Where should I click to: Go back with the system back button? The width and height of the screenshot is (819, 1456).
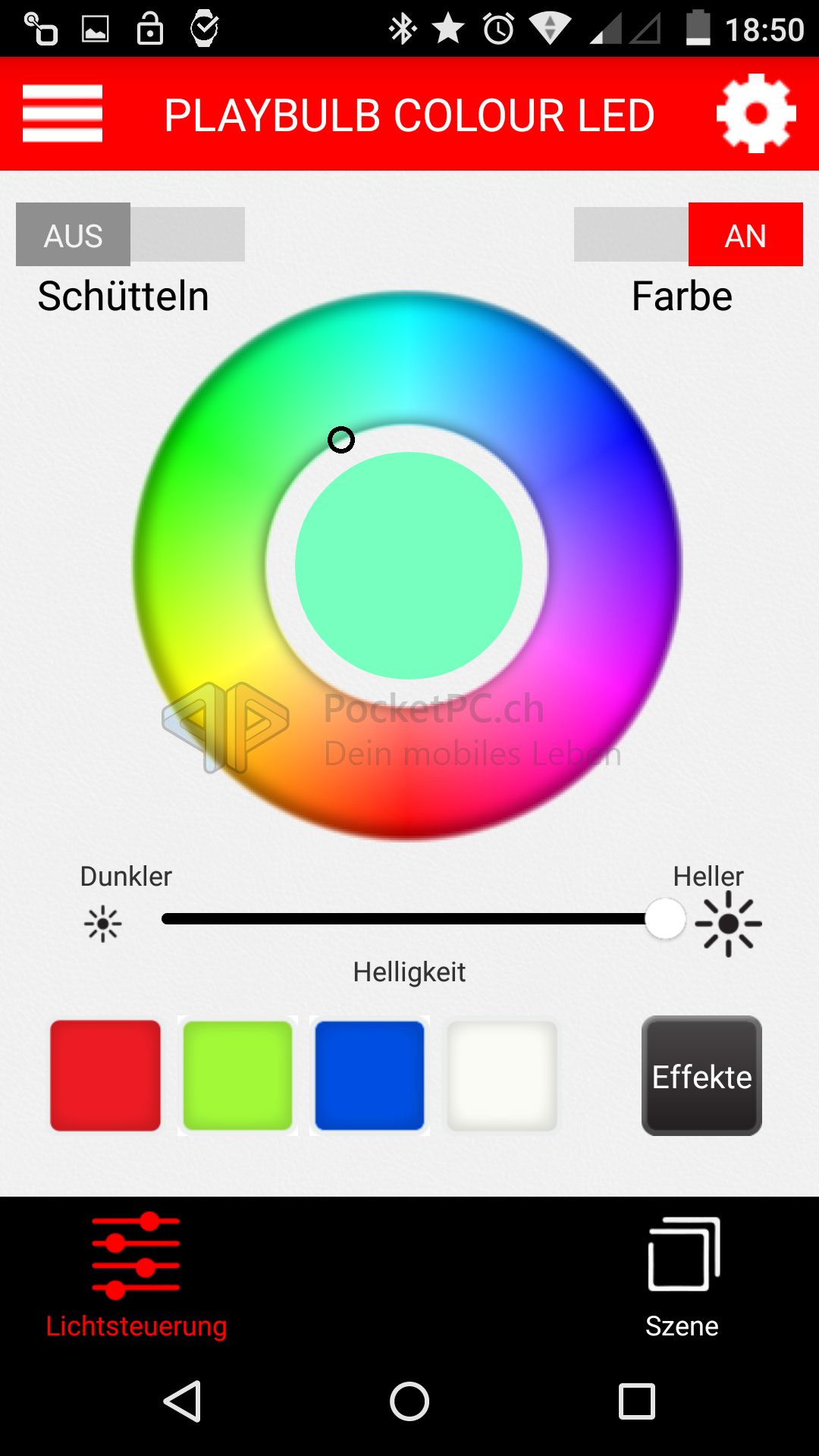pyautogui.click(x=183, y=1401)
